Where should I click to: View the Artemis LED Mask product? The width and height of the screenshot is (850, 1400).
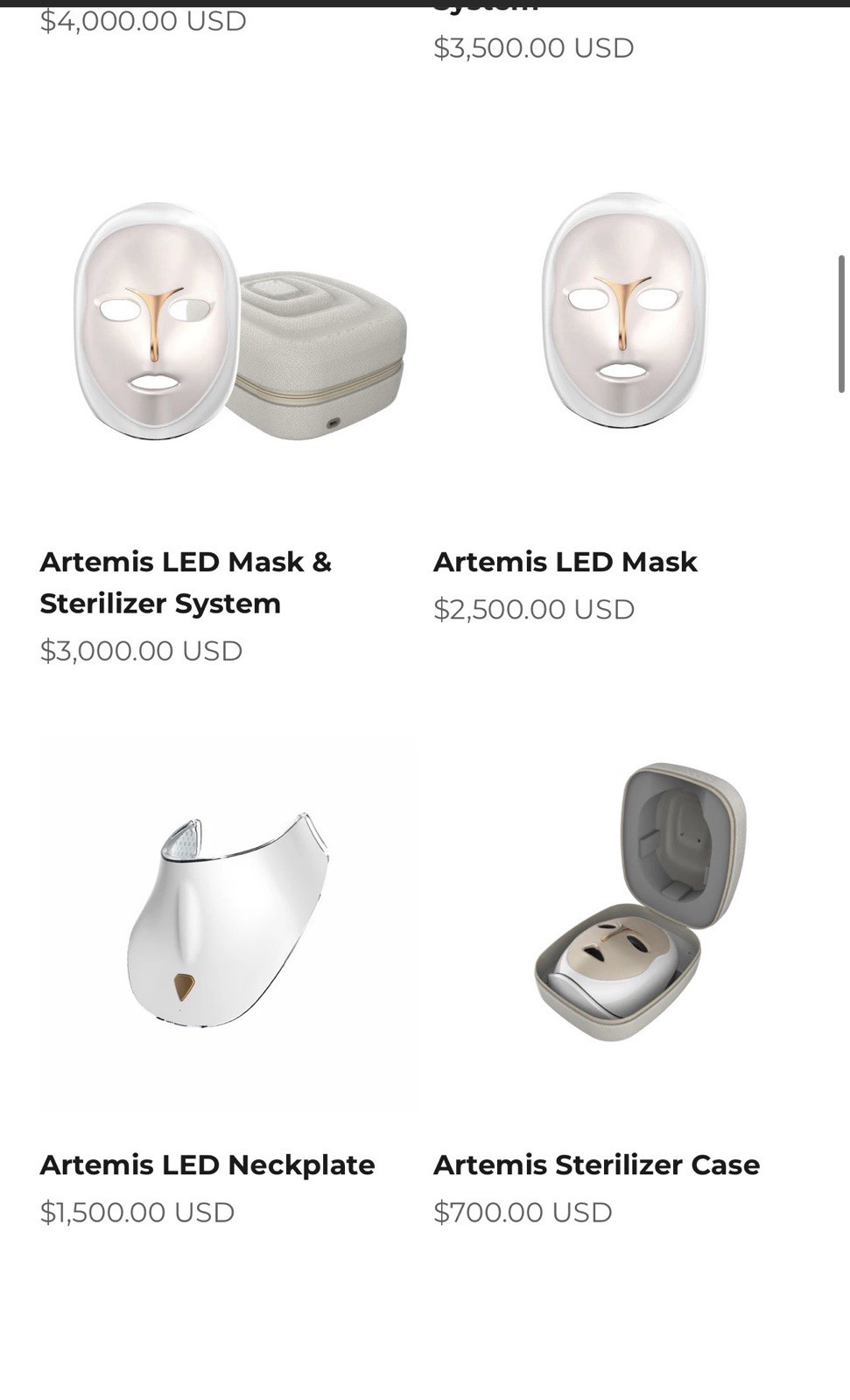tap(565, 562)
